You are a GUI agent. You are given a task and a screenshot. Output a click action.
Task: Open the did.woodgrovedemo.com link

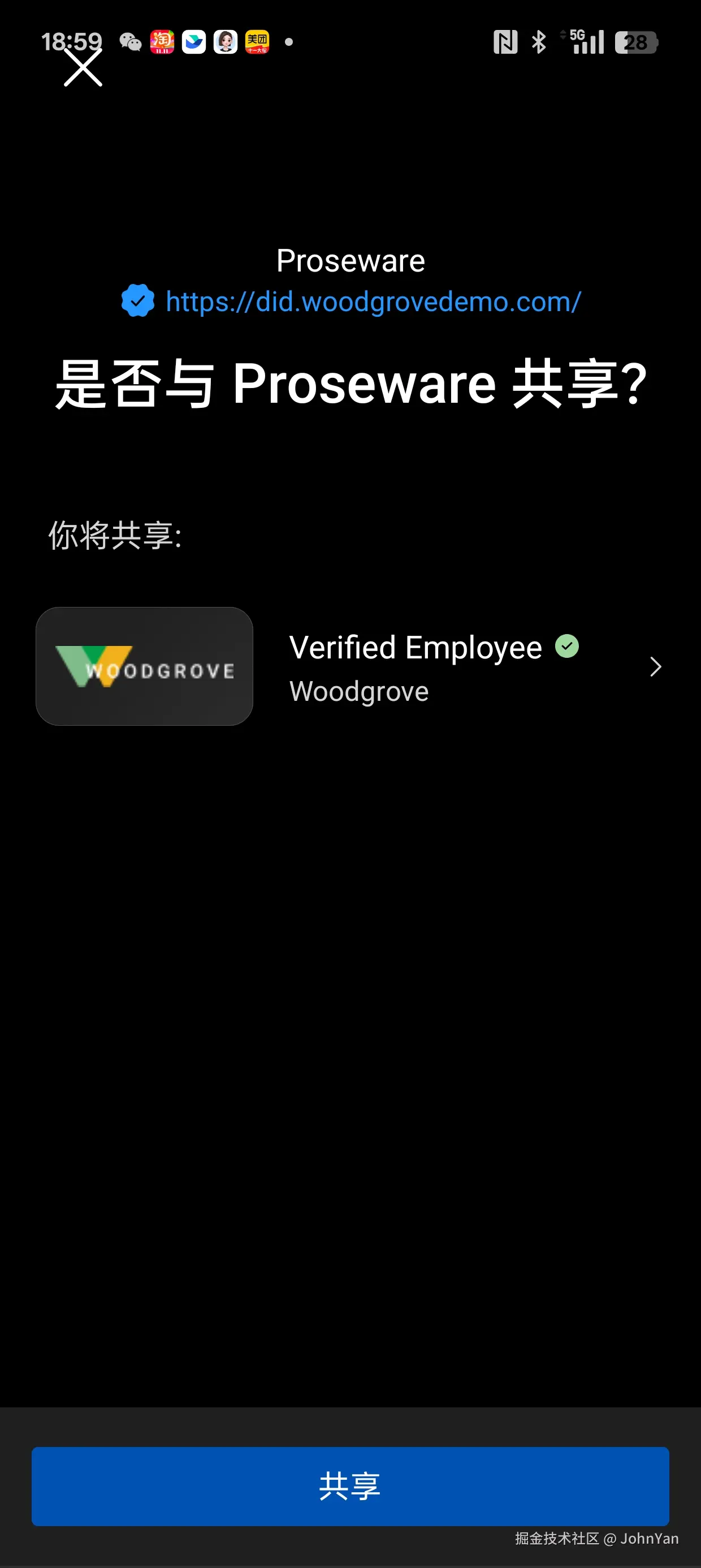373,302
